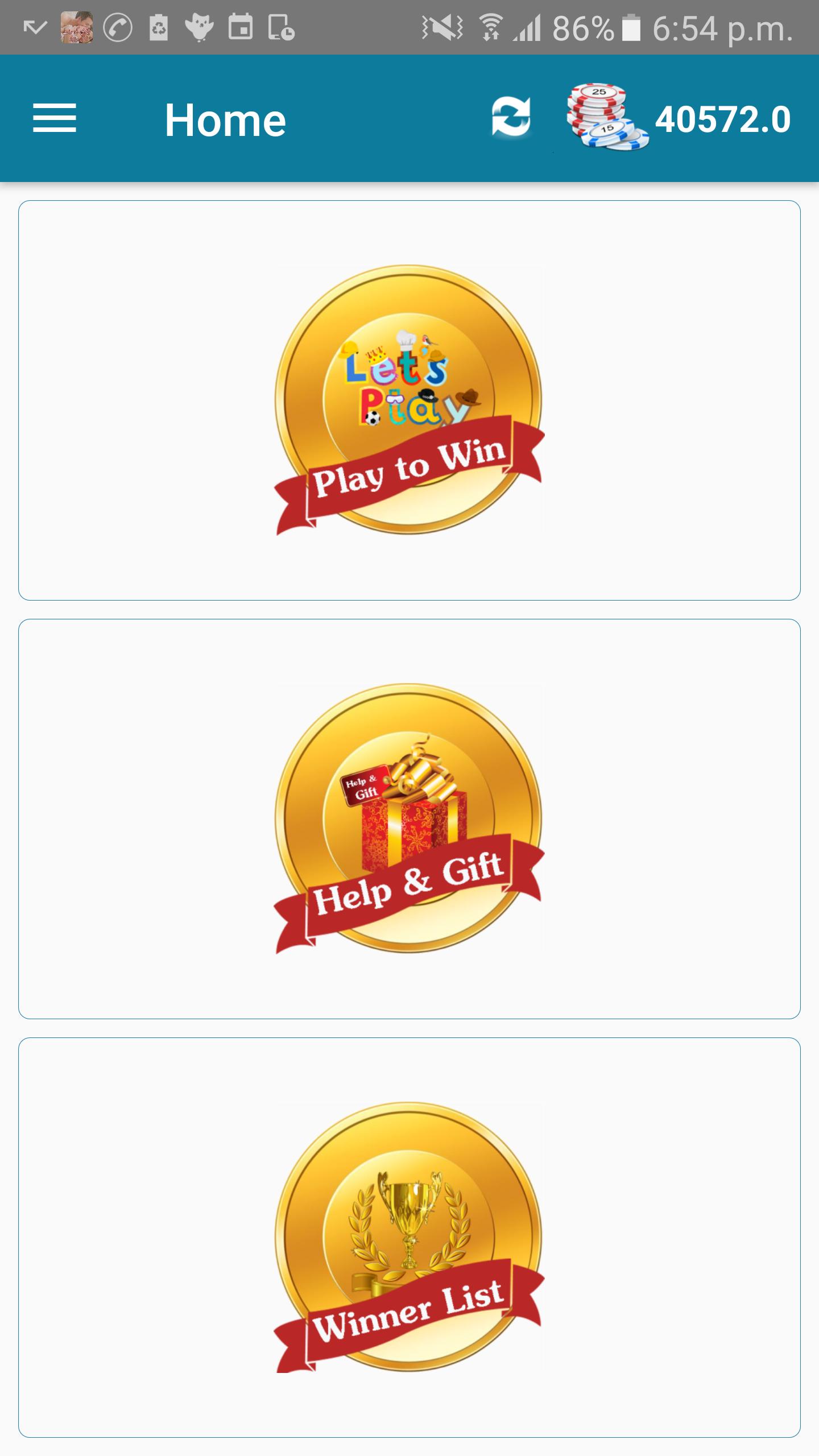
Task: View the Winner List card
Action: tap(409, 1237)
